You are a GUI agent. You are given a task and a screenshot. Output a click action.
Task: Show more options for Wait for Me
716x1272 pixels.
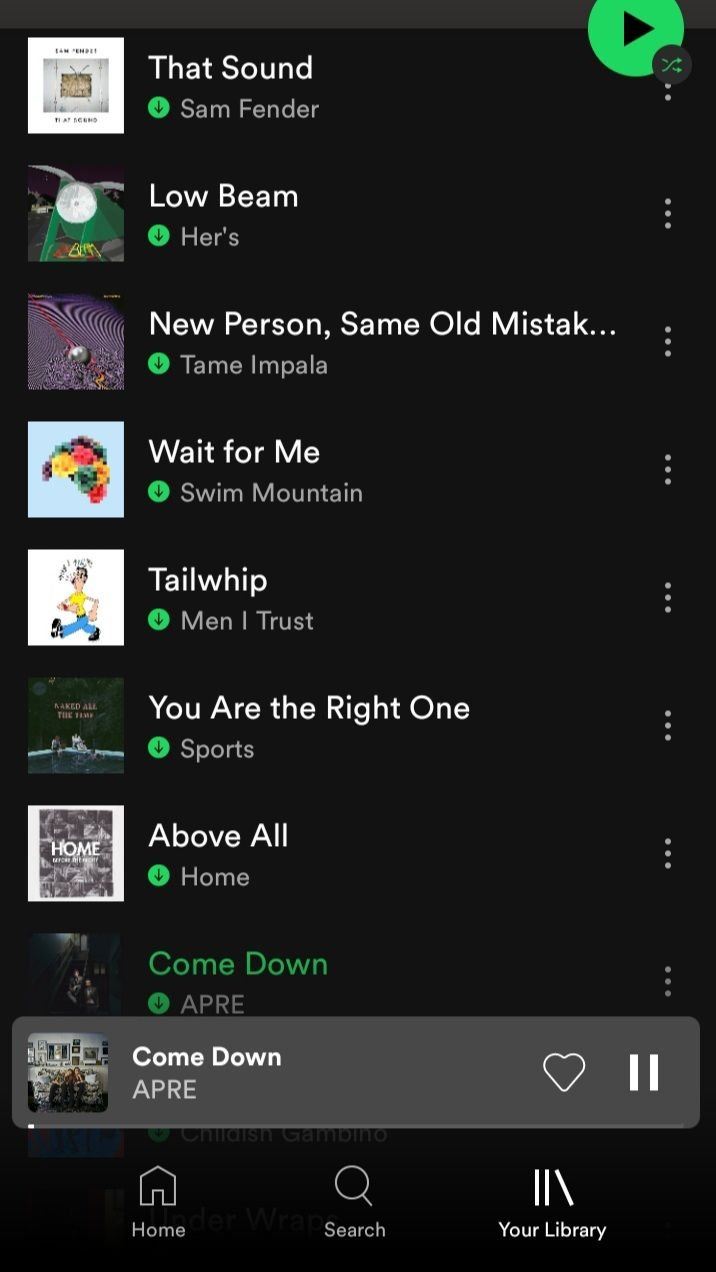pyautogui.click(x=668, y=469)
